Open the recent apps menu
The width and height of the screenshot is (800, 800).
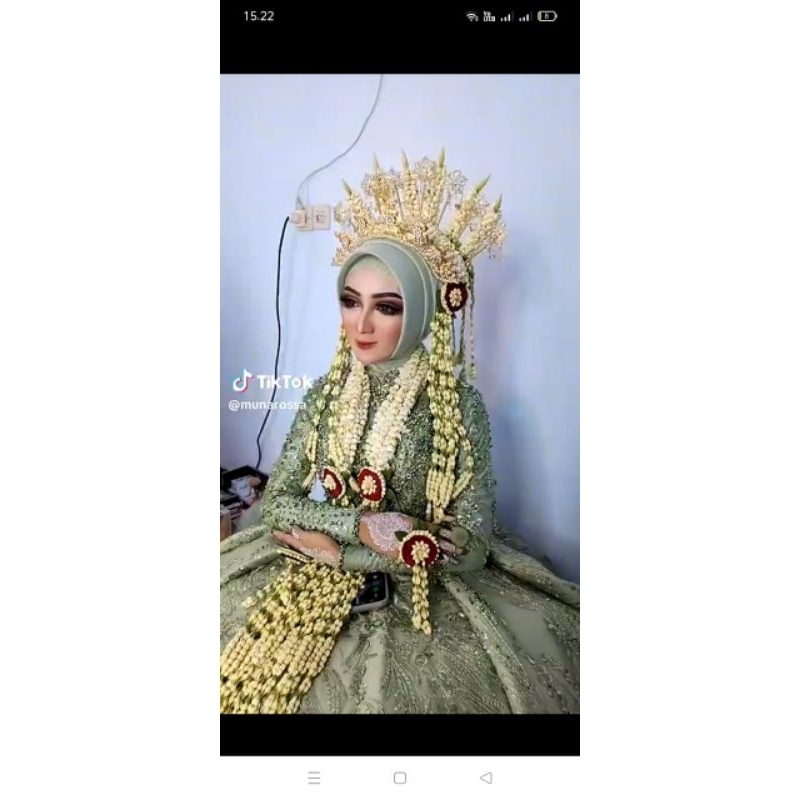point(314,777)
